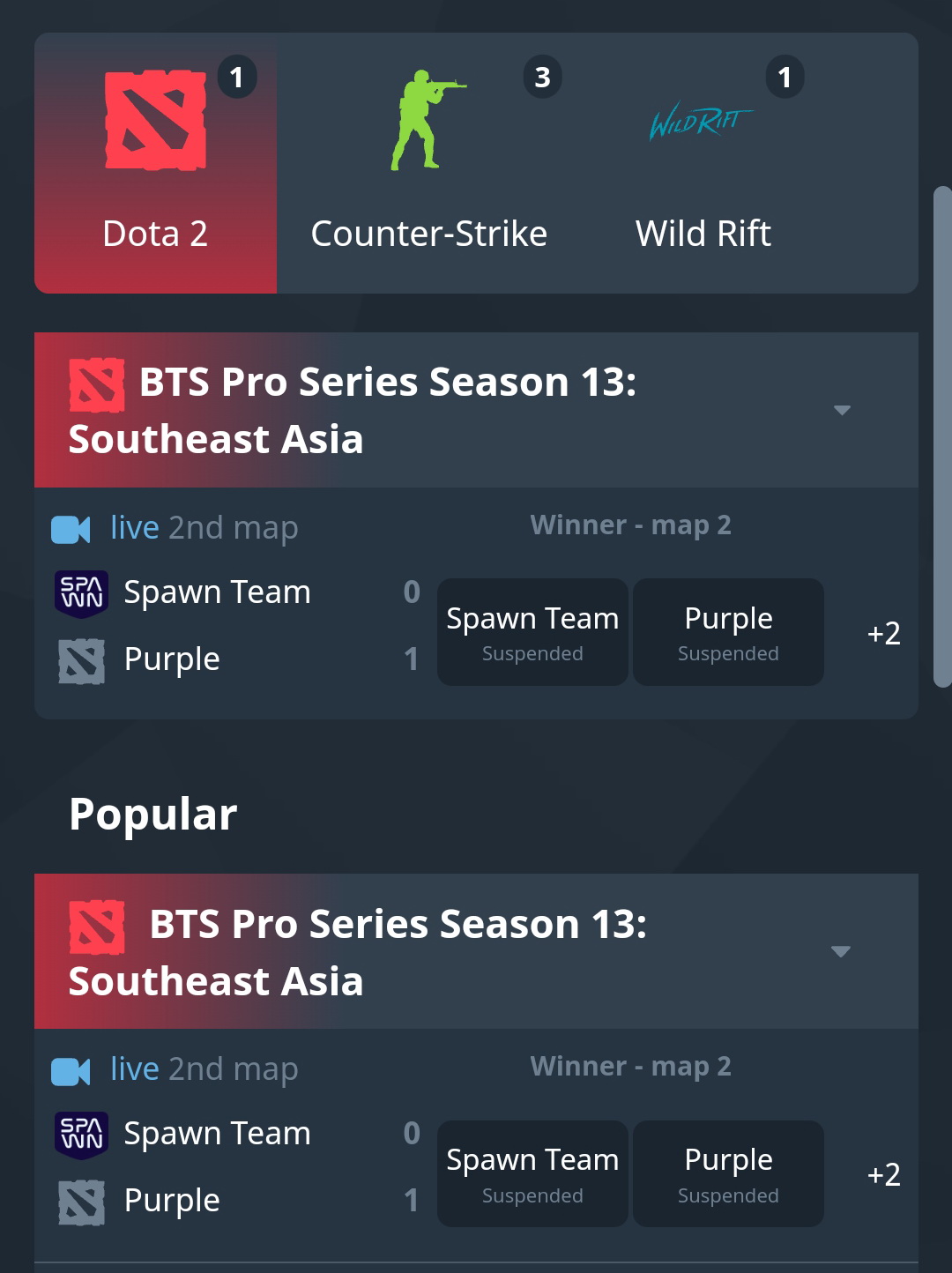Viewport: 952px width, 1273px height.
Task: Select the Dota 2 game tab
Action: 155,164
